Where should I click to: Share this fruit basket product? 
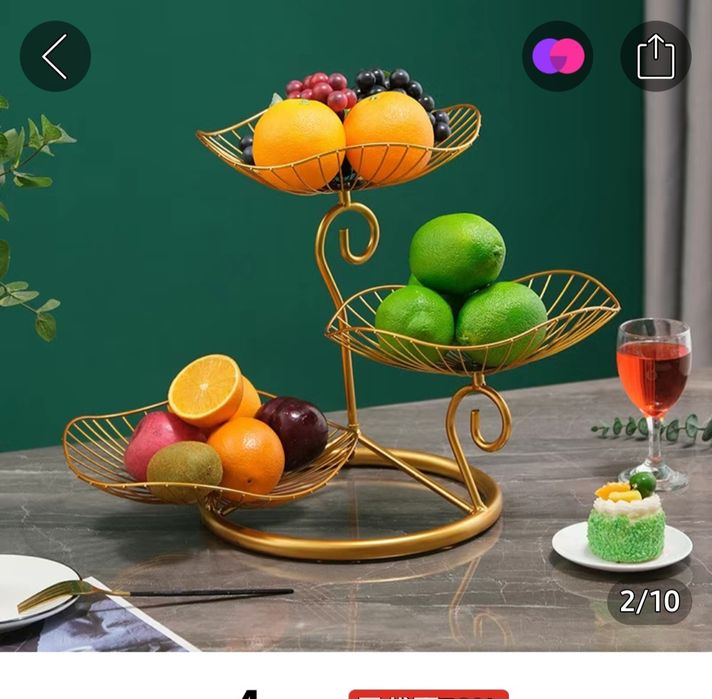(655, 56)
